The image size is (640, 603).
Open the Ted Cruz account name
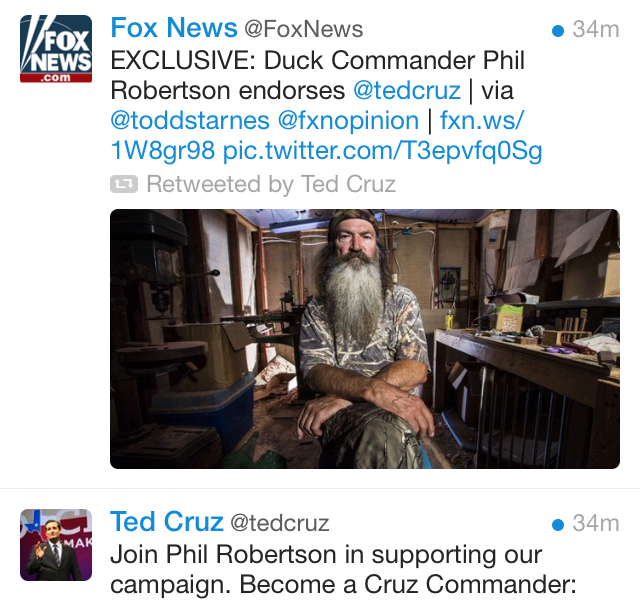click(x=166, y=522)
